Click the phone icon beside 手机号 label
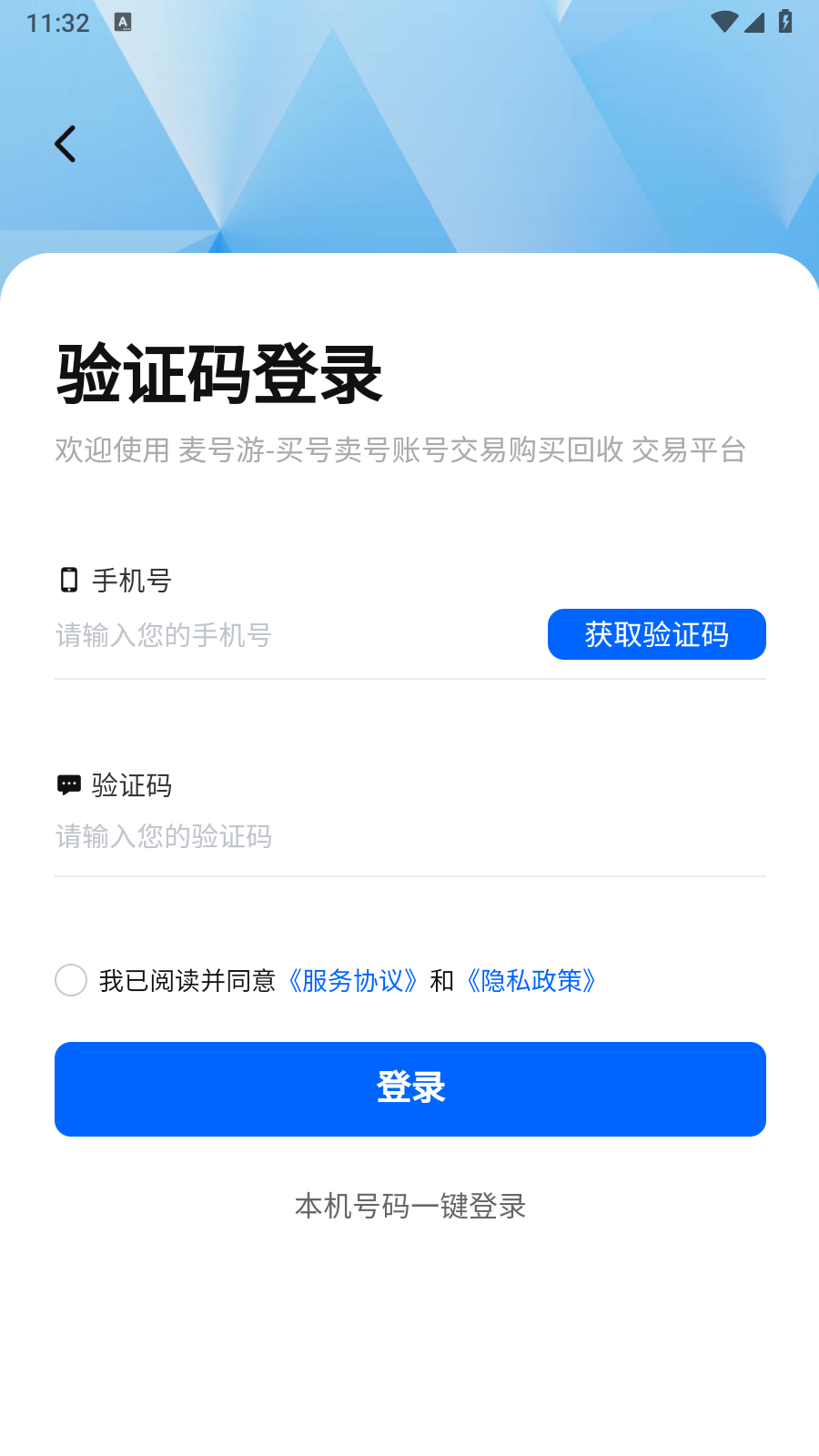The height and width of the screenshot is (1456, 819). (68, 580)
